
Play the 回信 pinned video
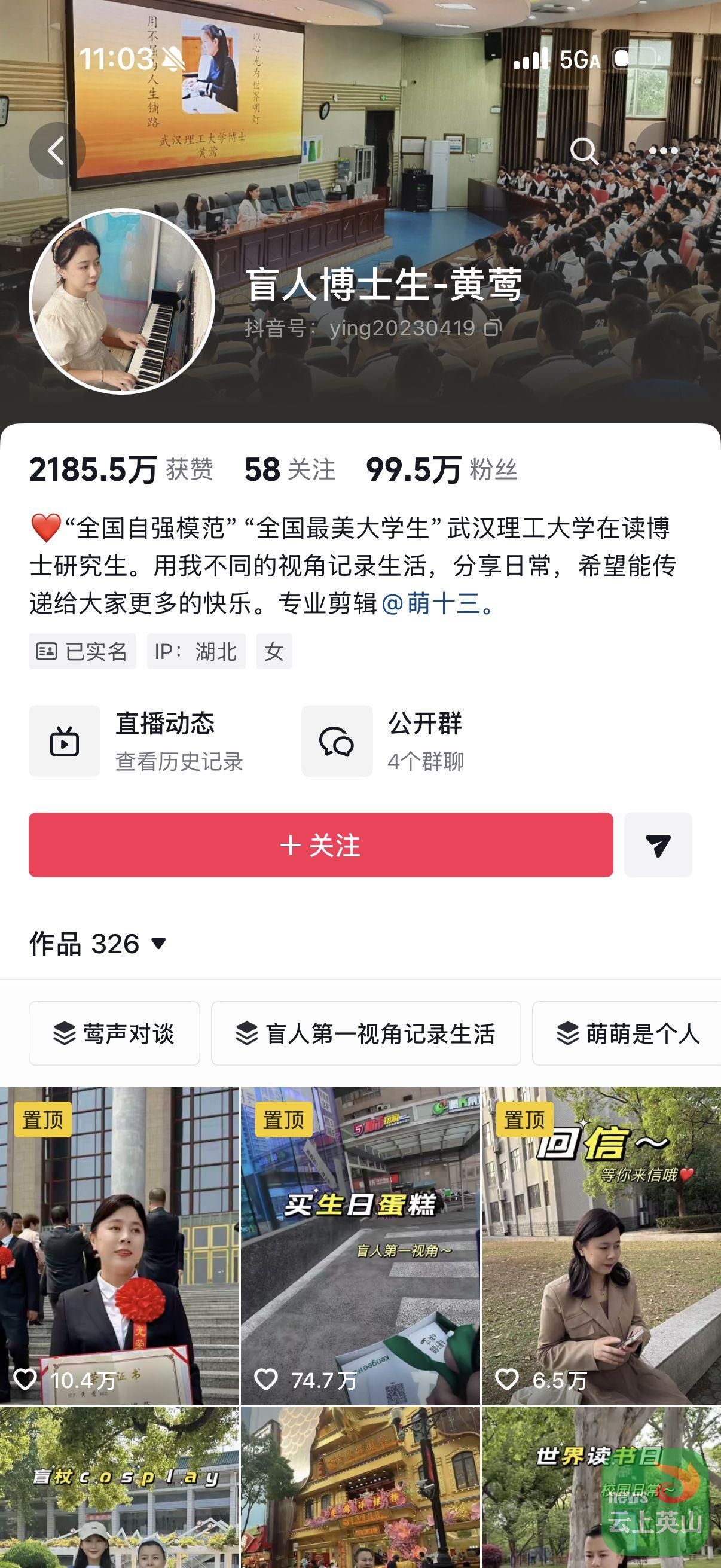point(601,1246)
